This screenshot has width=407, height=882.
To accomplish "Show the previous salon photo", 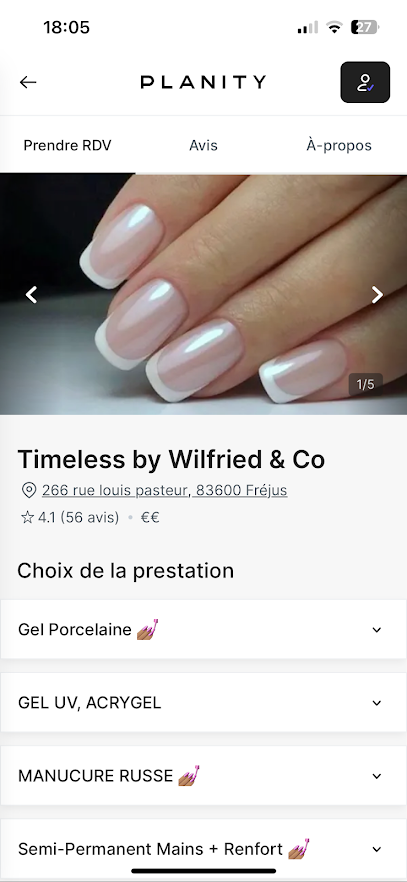I will [31, 294].
